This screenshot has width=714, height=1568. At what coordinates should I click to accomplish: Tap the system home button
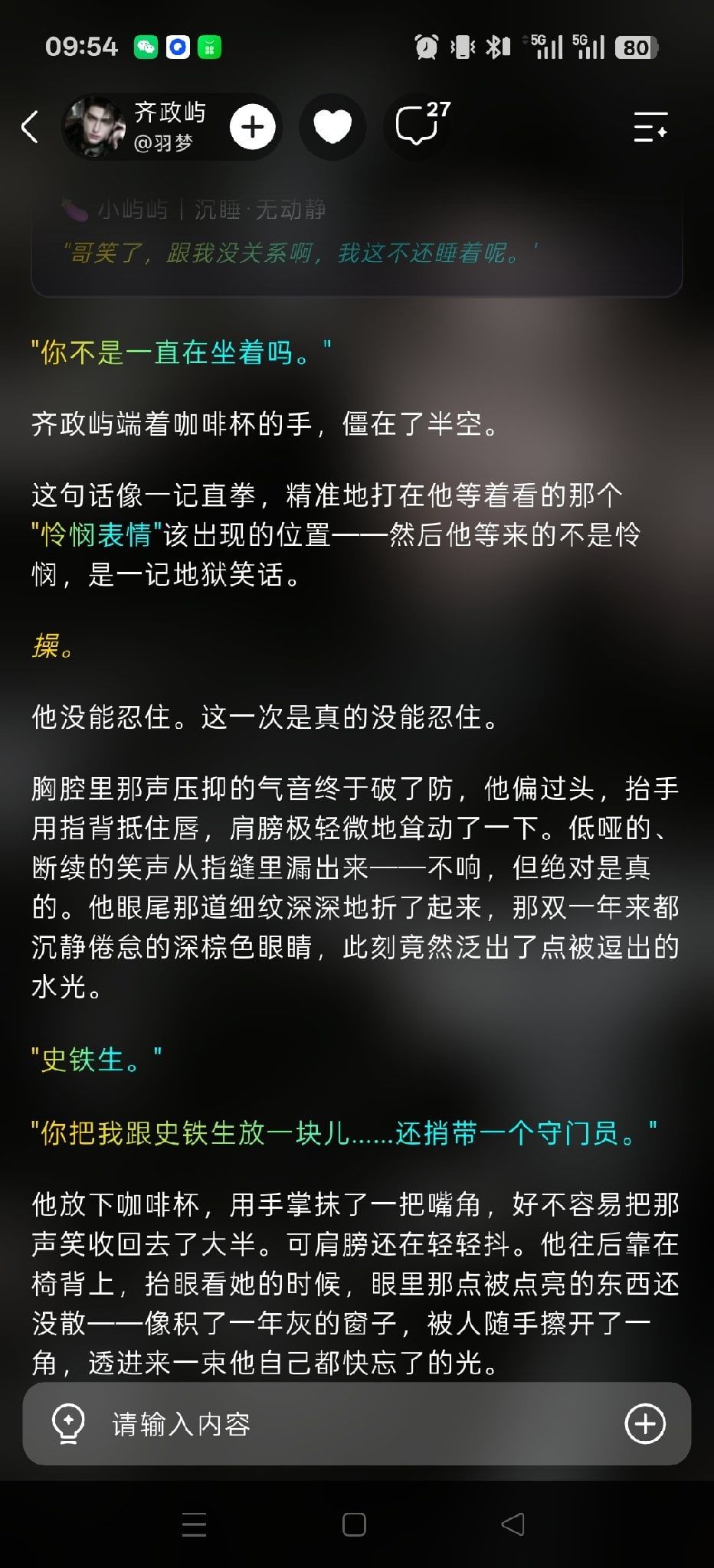coord(354,1524)
